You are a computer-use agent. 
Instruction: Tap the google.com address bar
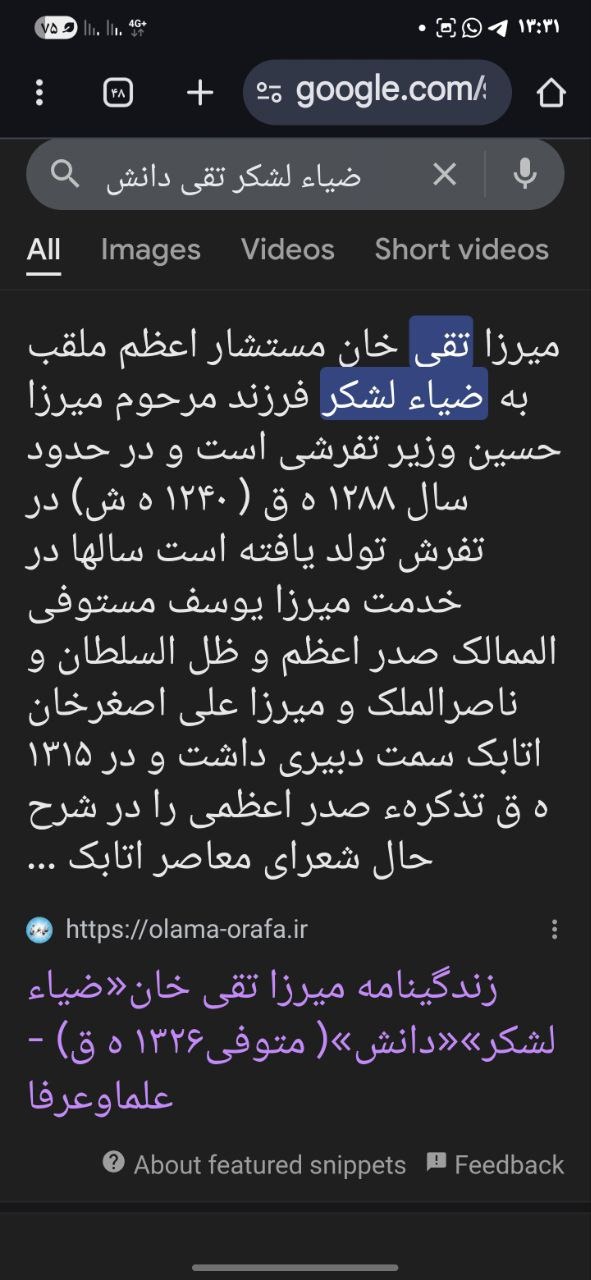pyautogui.click(x=377, y=92)
